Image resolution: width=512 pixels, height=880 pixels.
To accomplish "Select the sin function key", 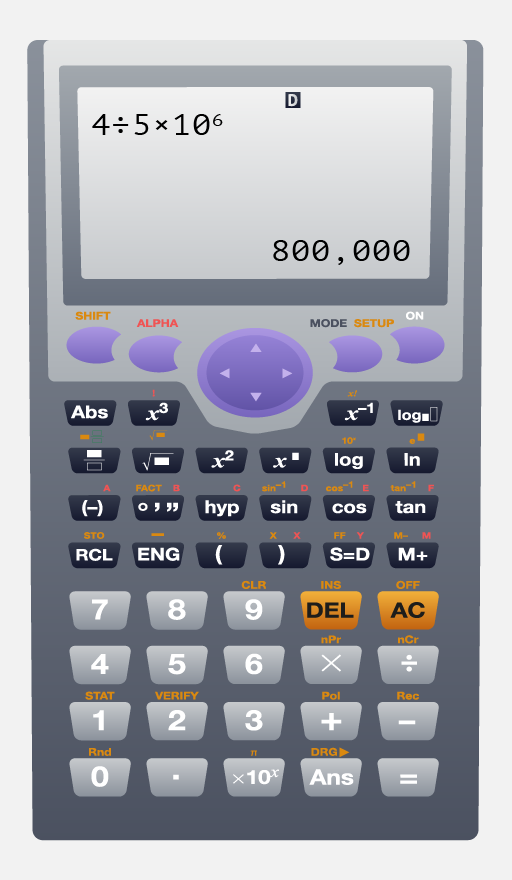I will (x=285, y=508).
